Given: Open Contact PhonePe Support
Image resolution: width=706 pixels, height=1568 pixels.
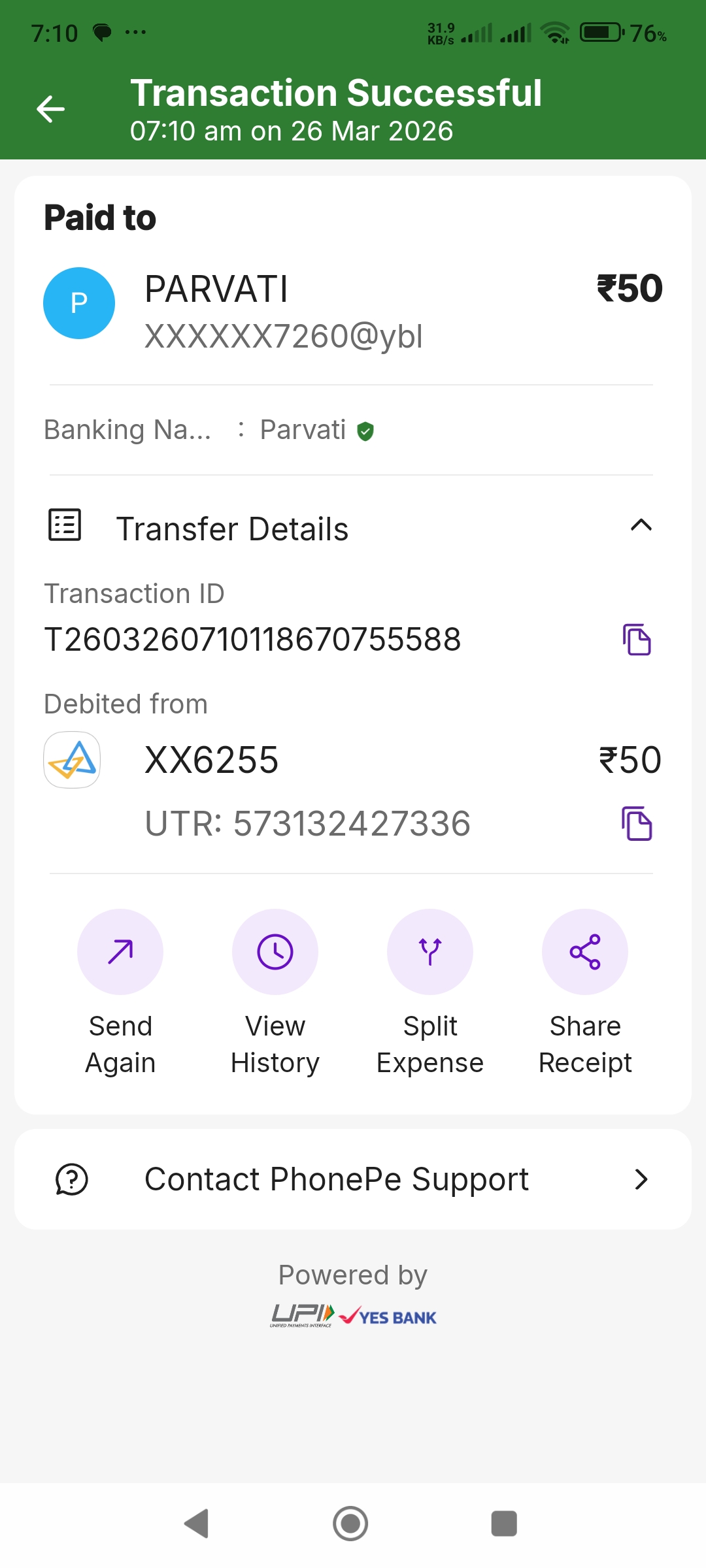Looking at the screenshot, I should click(353, 1179).
